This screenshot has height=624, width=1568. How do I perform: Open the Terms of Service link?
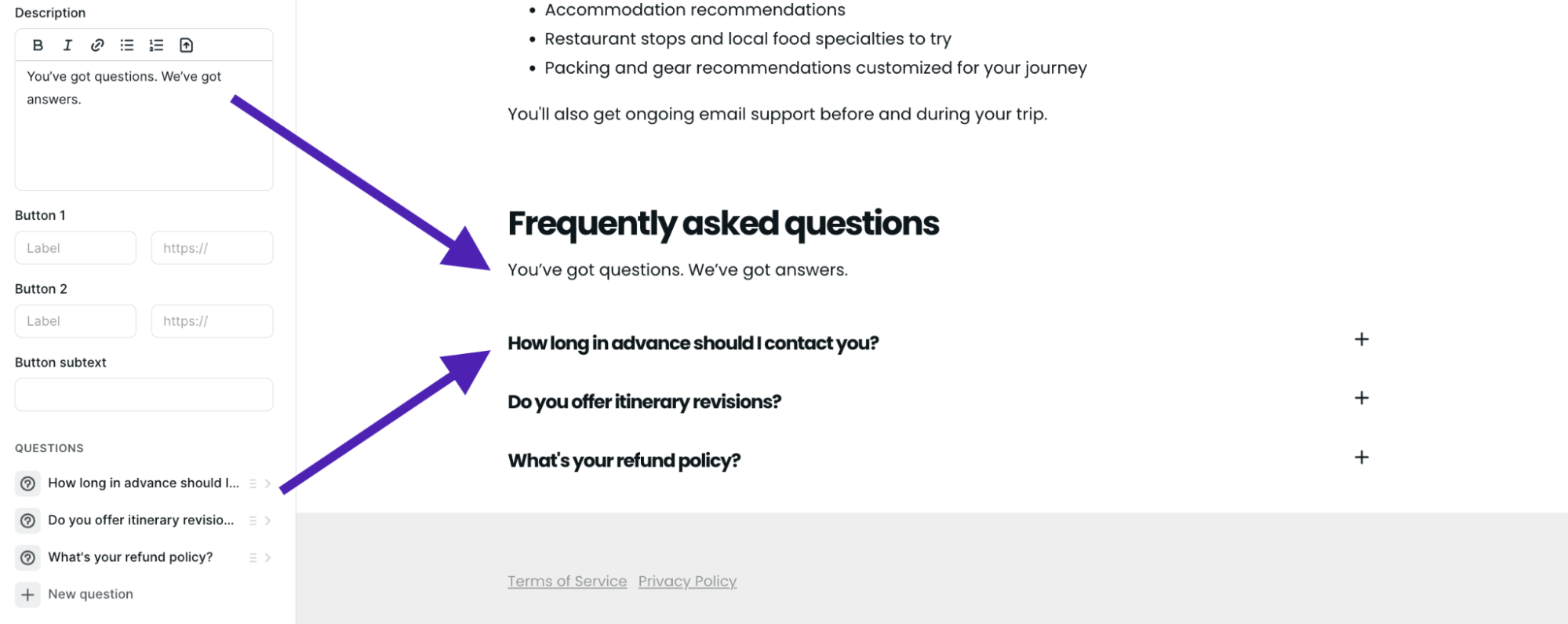tap(566, 582)
